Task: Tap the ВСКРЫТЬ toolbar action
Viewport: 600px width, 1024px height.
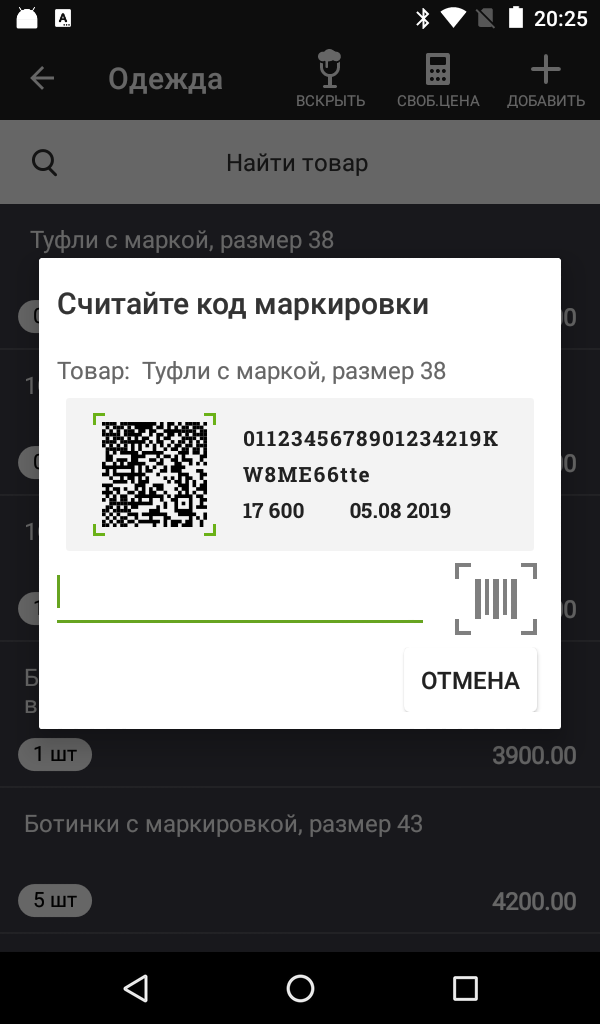Action: pos(330,79)
